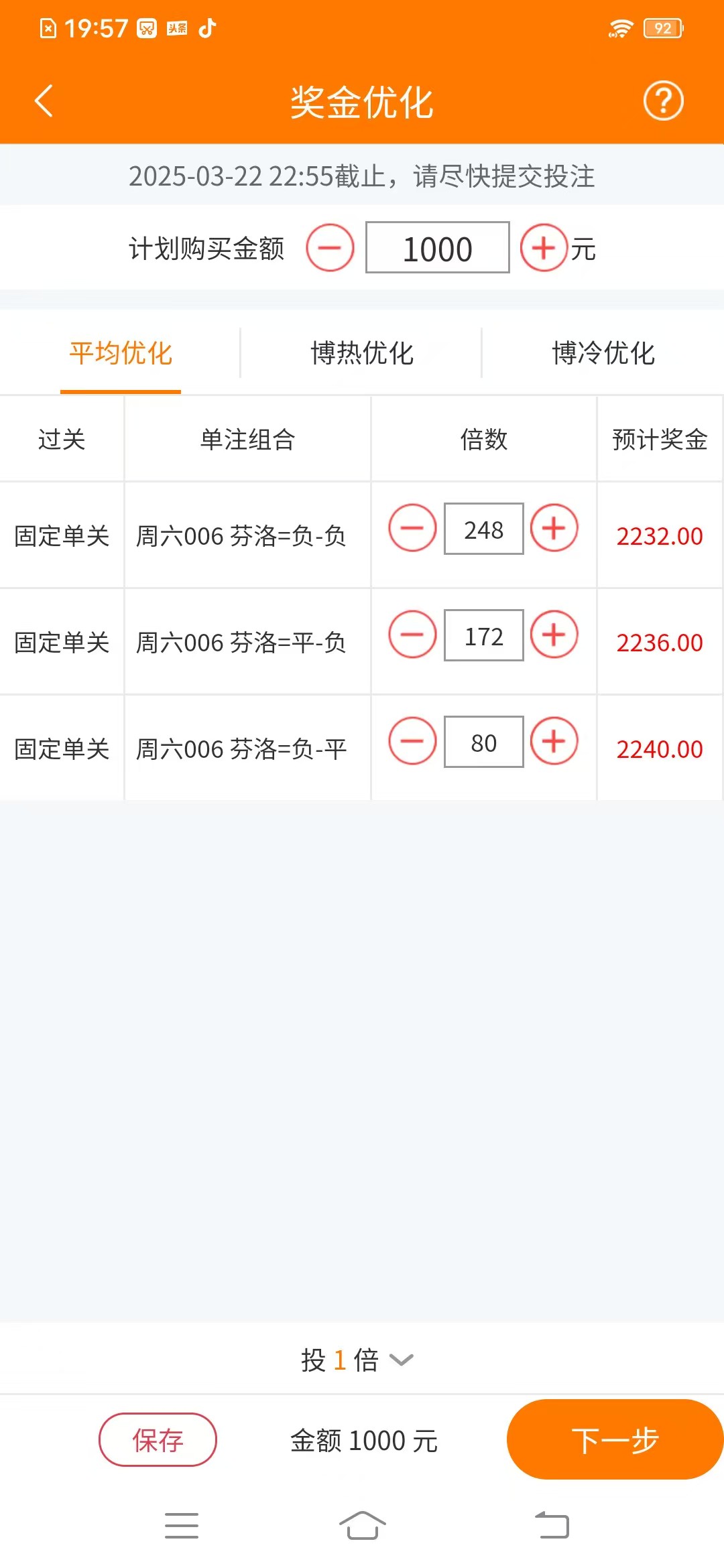Increase multiplier for 芬洛=负-平 bet
This screenshot has height=1568, width=724.
[554, 742]
